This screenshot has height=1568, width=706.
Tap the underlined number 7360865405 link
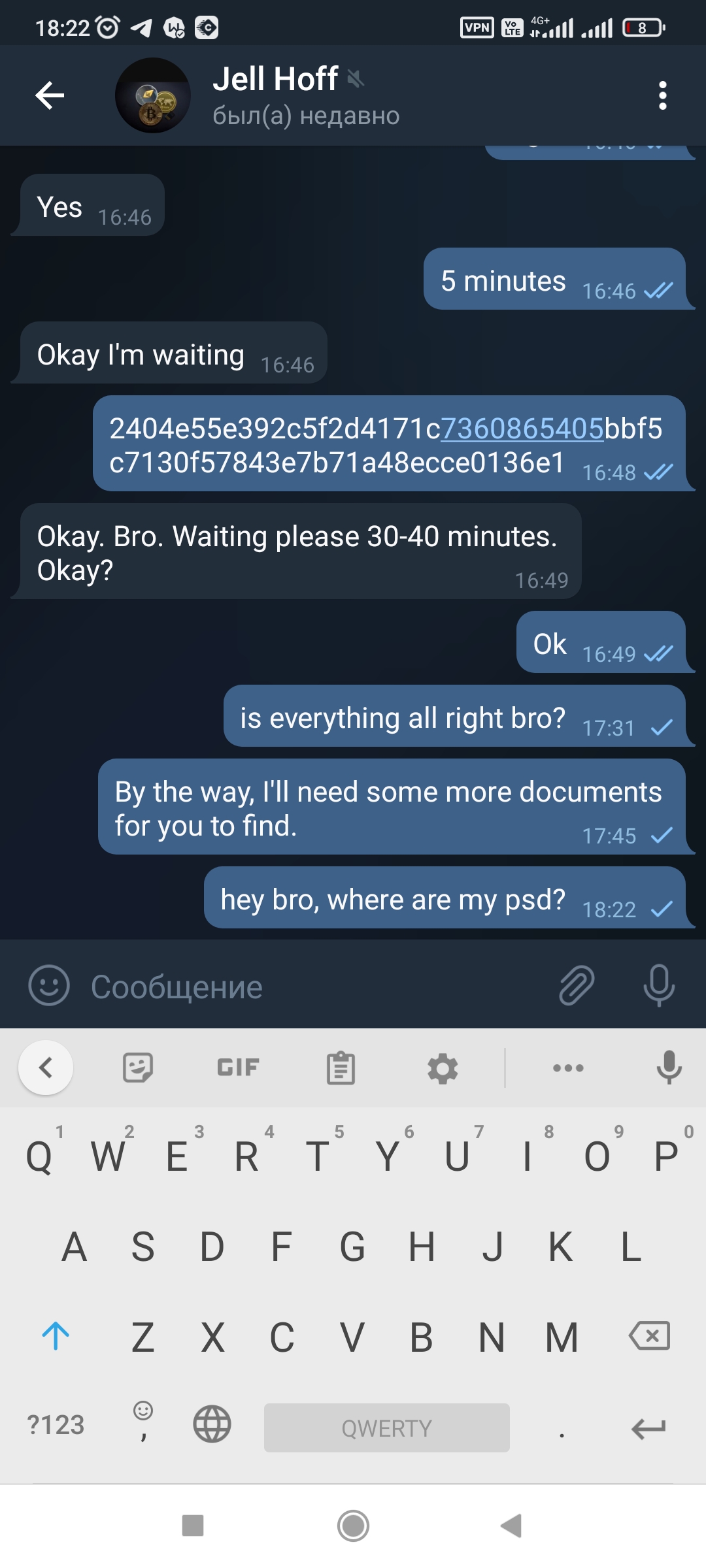[x=522, y=429]
